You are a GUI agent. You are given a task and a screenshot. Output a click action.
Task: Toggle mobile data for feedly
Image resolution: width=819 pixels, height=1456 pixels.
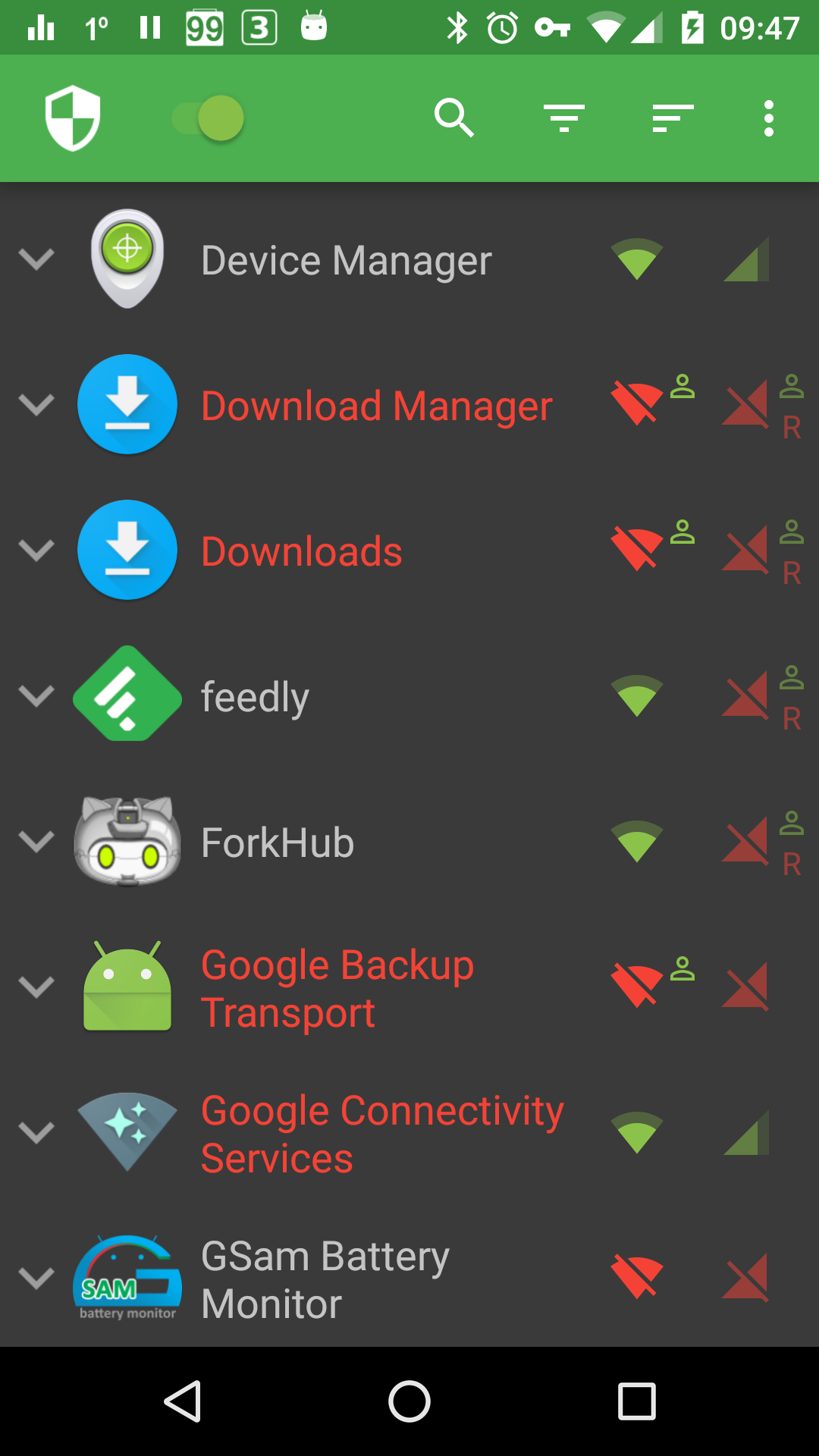point(746,696)
